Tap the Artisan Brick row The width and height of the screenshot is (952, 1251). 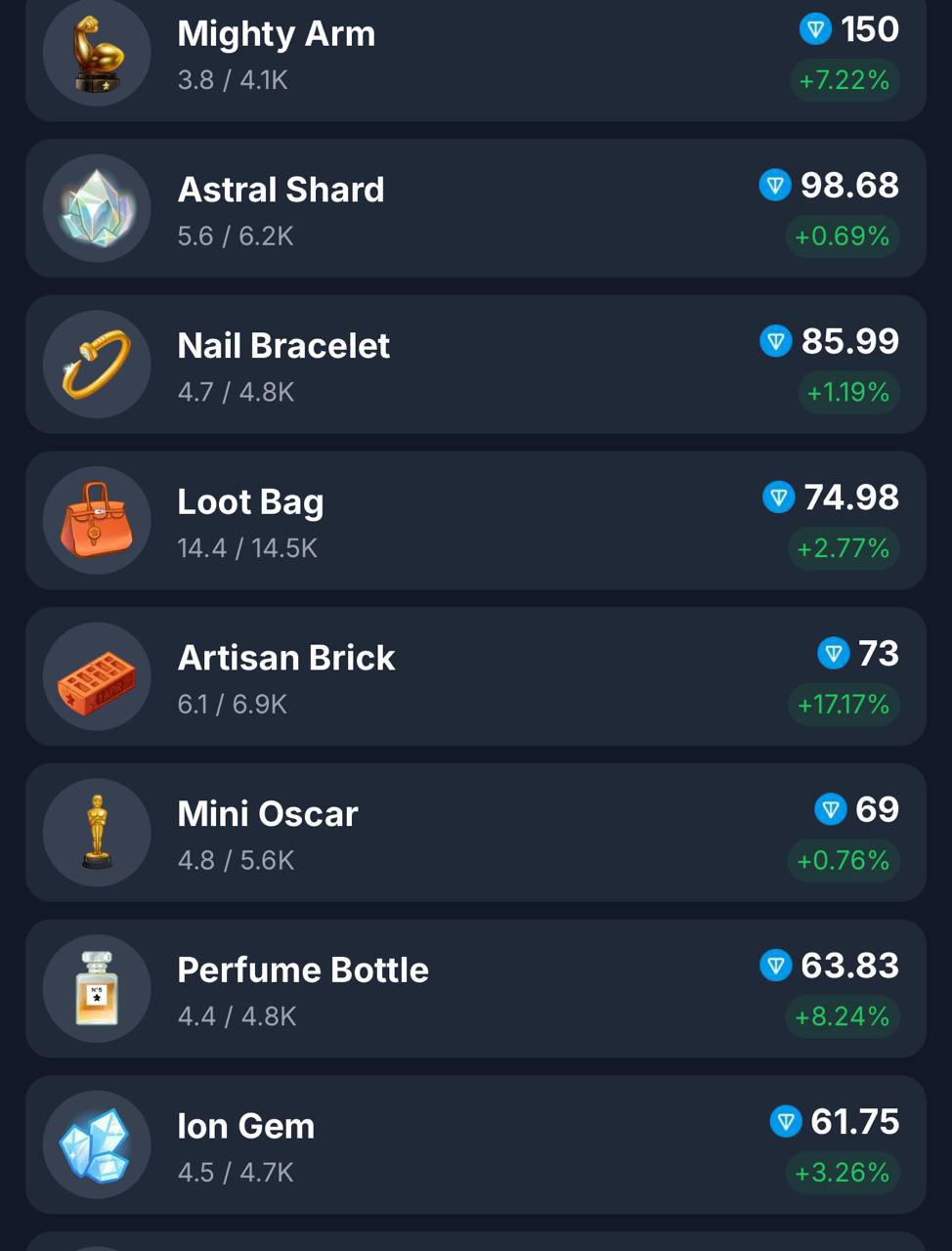point(475,677)
